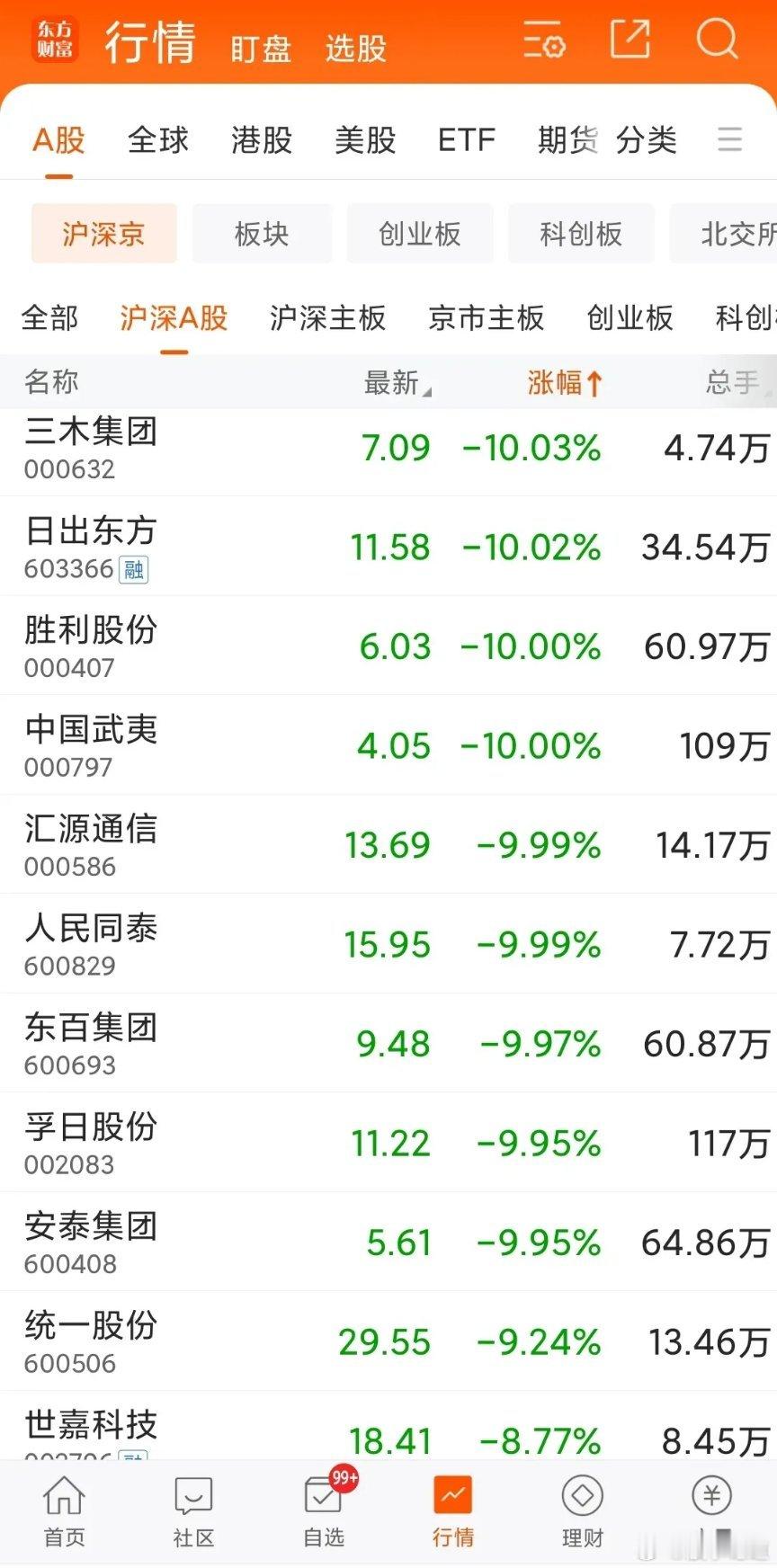Tap the share icon in the top bar
Screen dimensions: 777x1568
pos(630,40)
